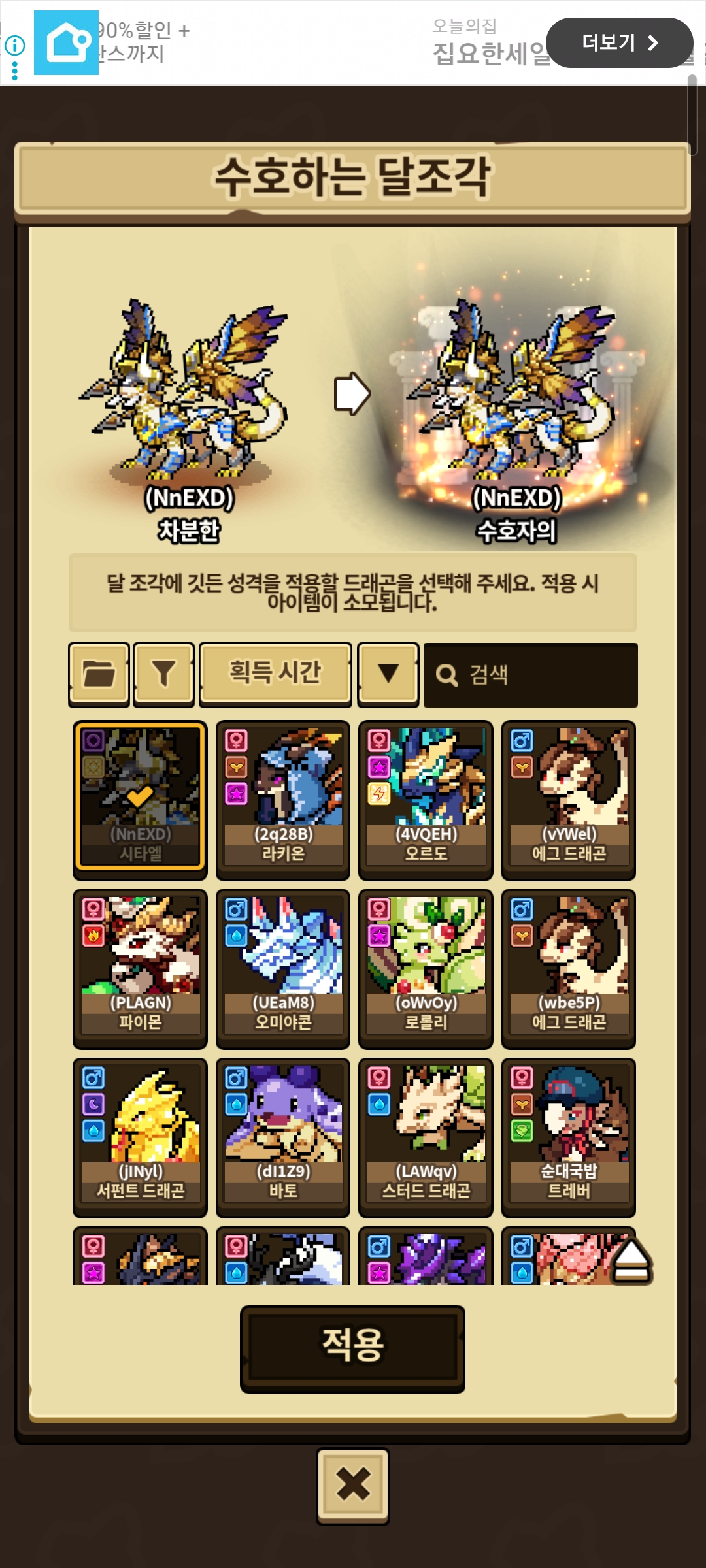
Task: Open the ad's 더보기 button
Action: (x=619, y=43)
